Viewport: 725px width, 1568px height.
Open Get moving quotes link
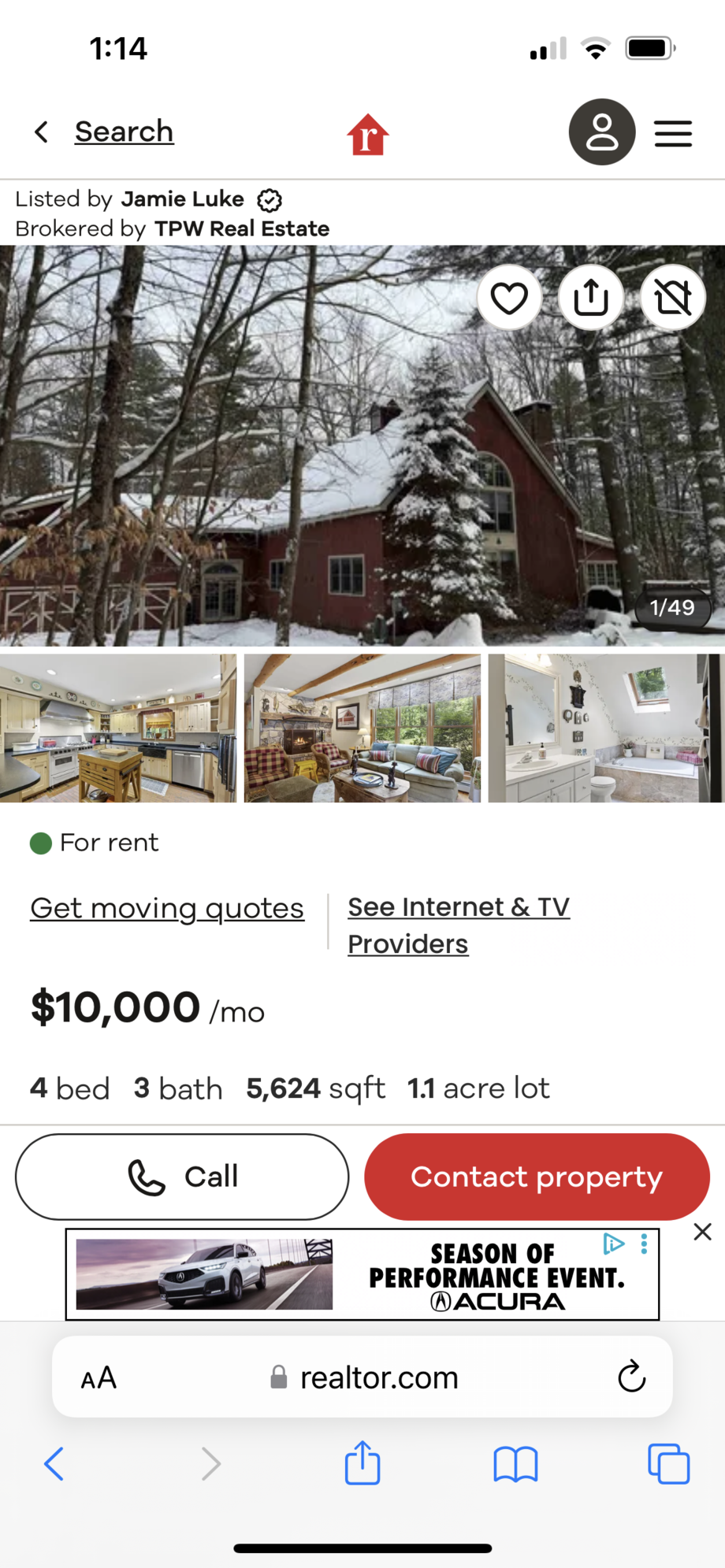(167, 908)
